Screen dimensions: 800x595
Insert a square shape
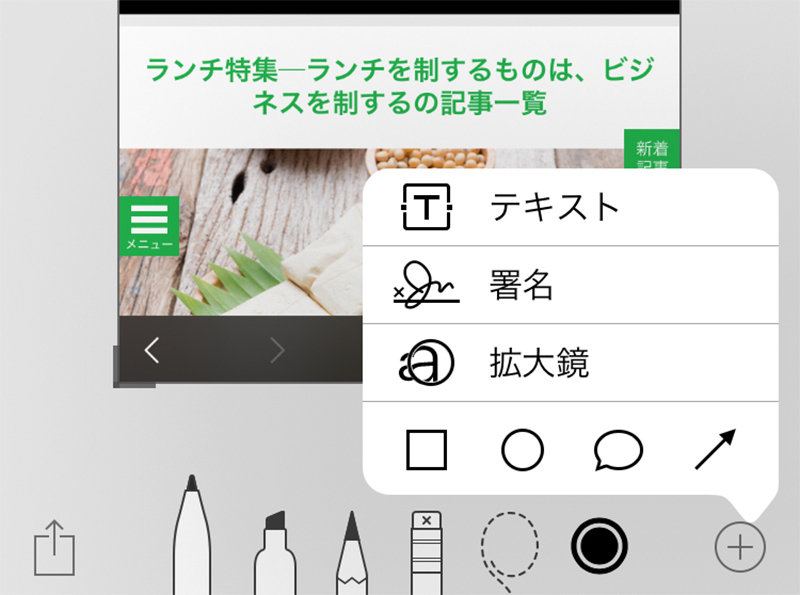pos(427,450)
